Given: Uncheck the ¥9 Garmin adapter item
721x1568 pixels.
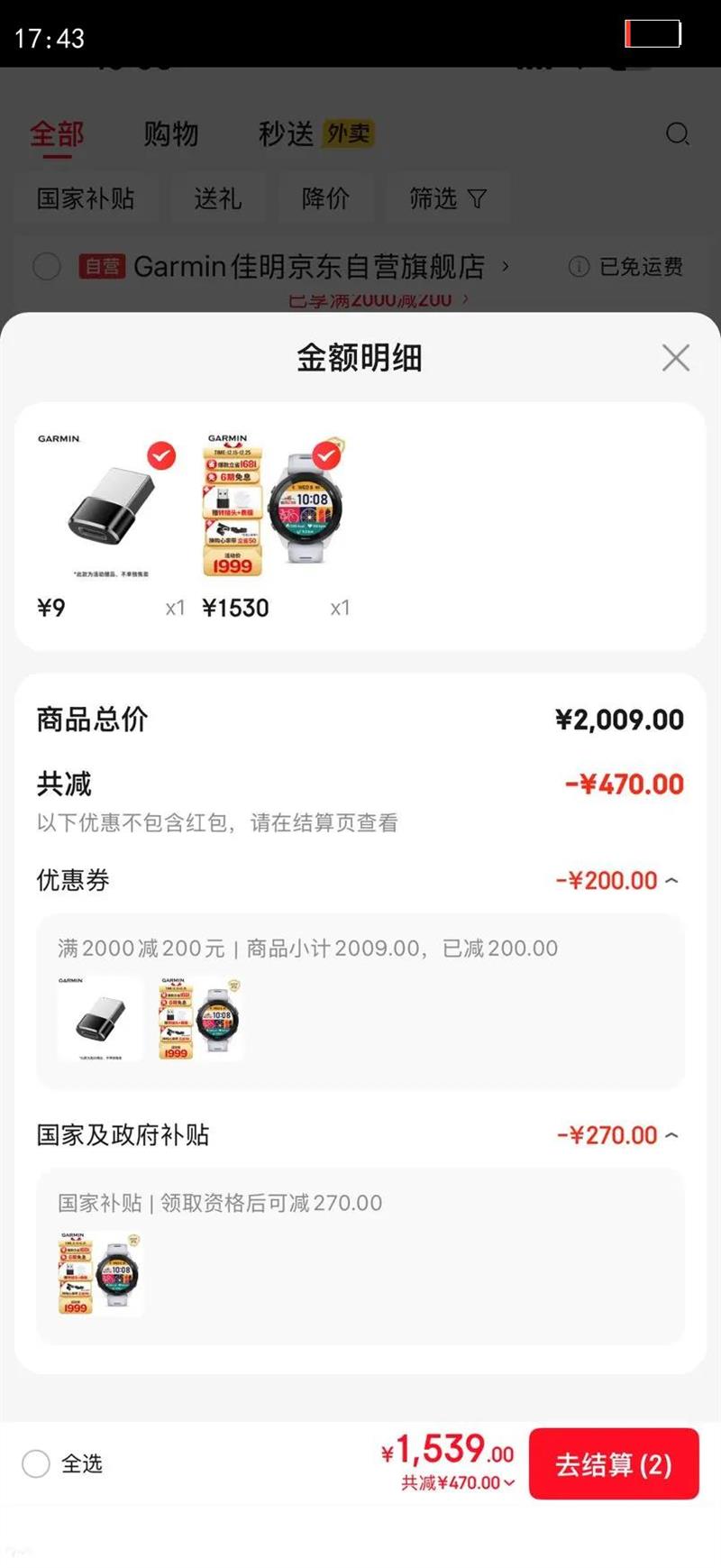Looking at the screenshot, I should coord(161,456).
